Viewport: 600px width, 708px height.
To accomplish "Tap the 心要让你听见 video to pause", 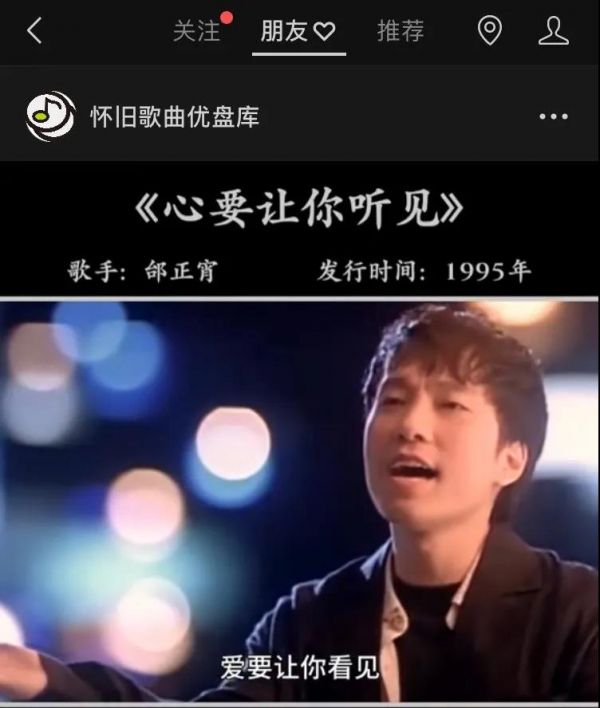I will pos(300,480).
